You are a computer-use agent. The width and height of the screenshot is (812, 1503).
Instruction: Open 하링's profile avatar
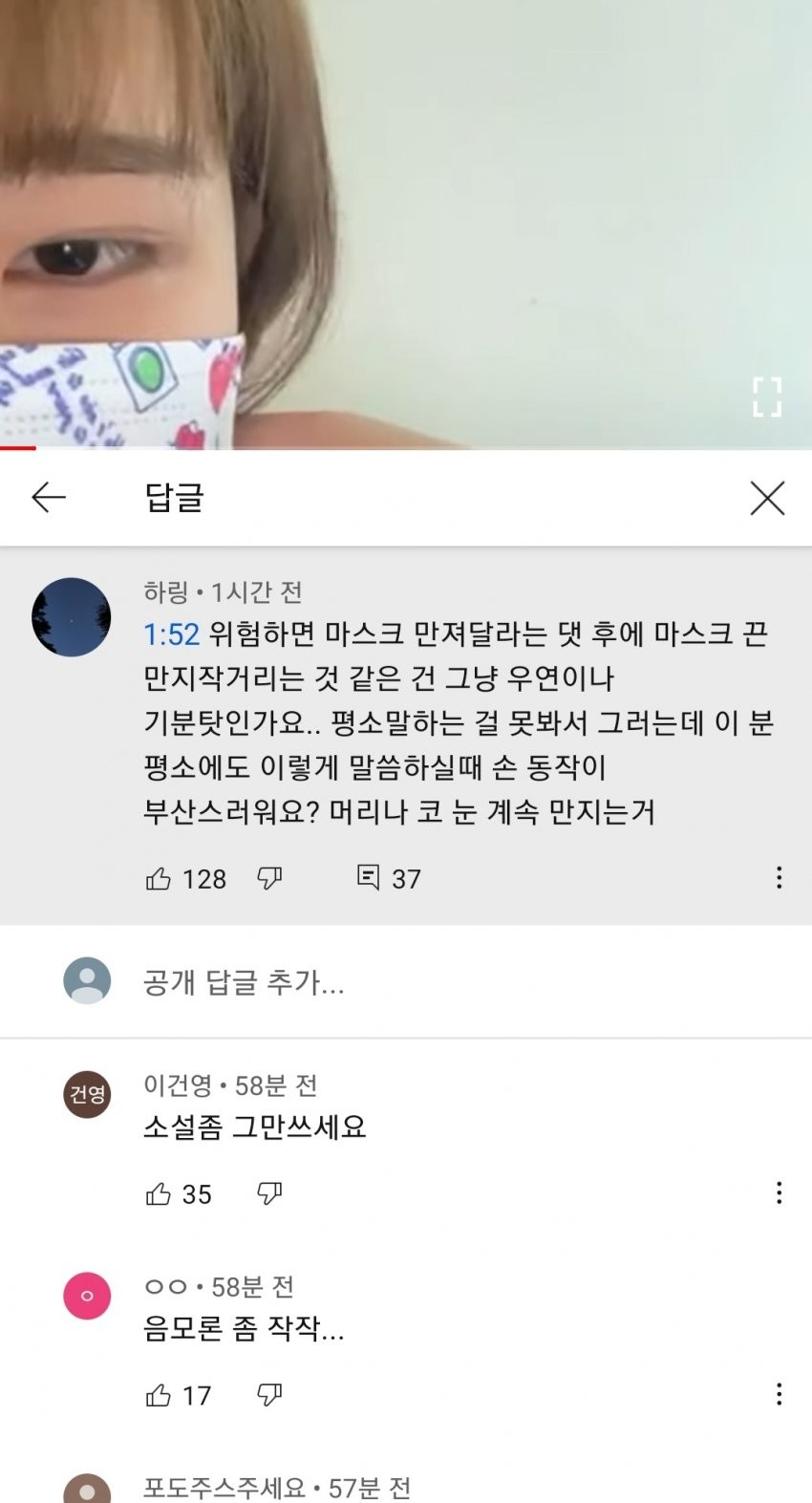point(72,617)
